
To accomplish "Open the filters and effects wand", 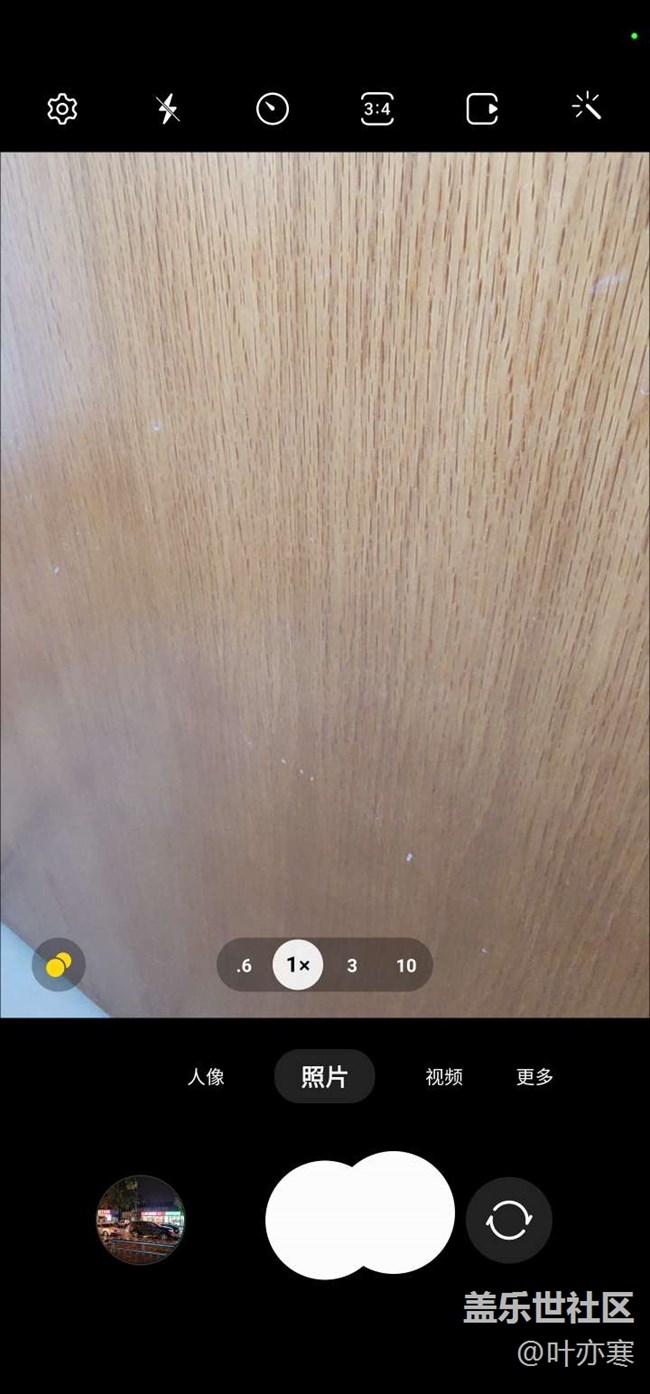I will (587, 107).
